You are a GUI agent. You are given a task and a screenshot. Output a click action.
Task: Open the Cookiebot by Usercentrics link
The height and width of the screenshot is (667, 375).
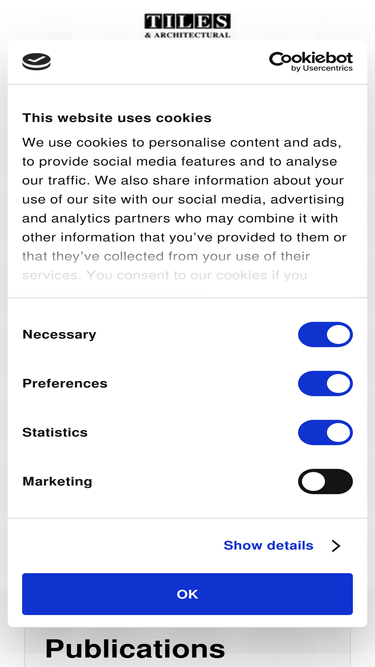pos(311,62)
